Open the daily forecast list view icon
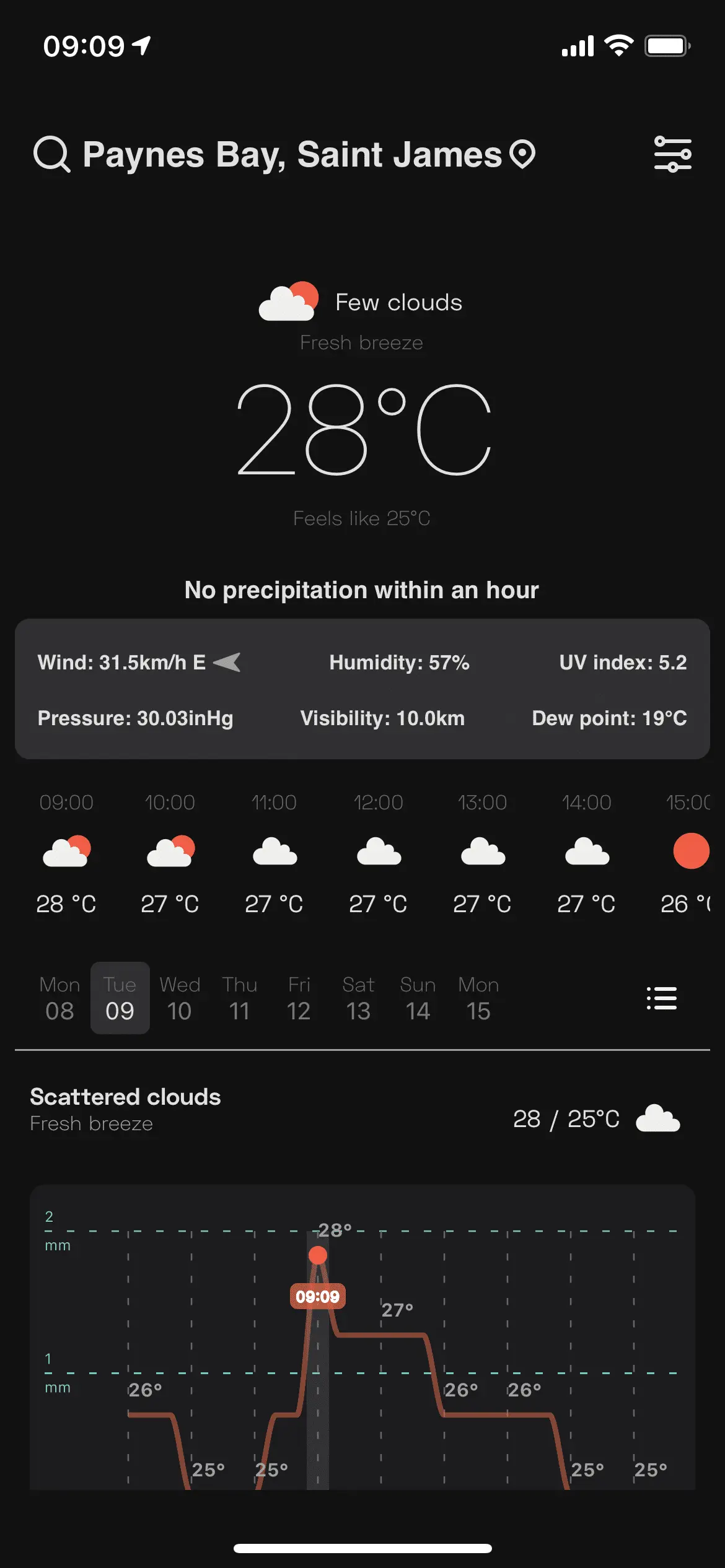725x1568 pixels. click(x=661, y=998)
